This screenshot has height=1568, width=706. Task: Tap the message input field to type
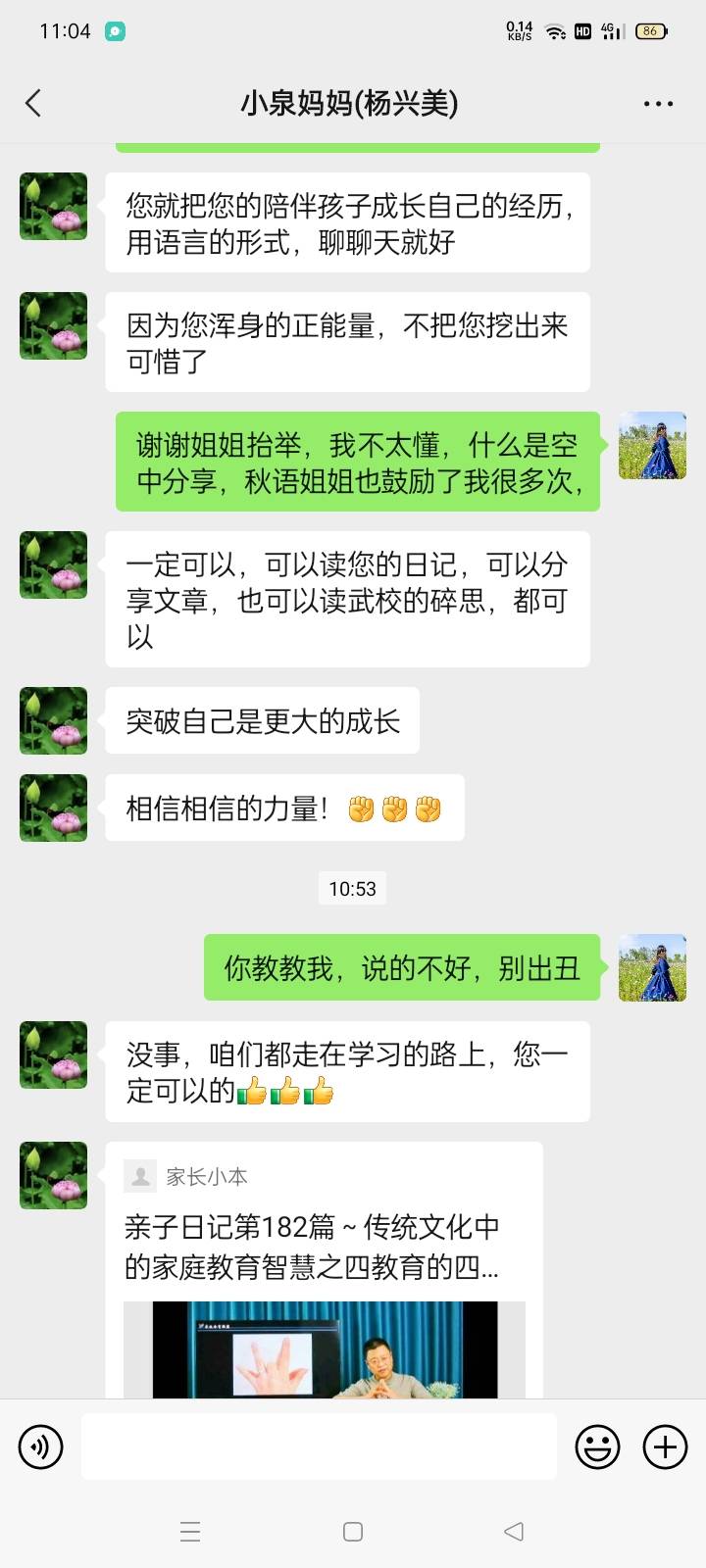(x=319, y=1446)
